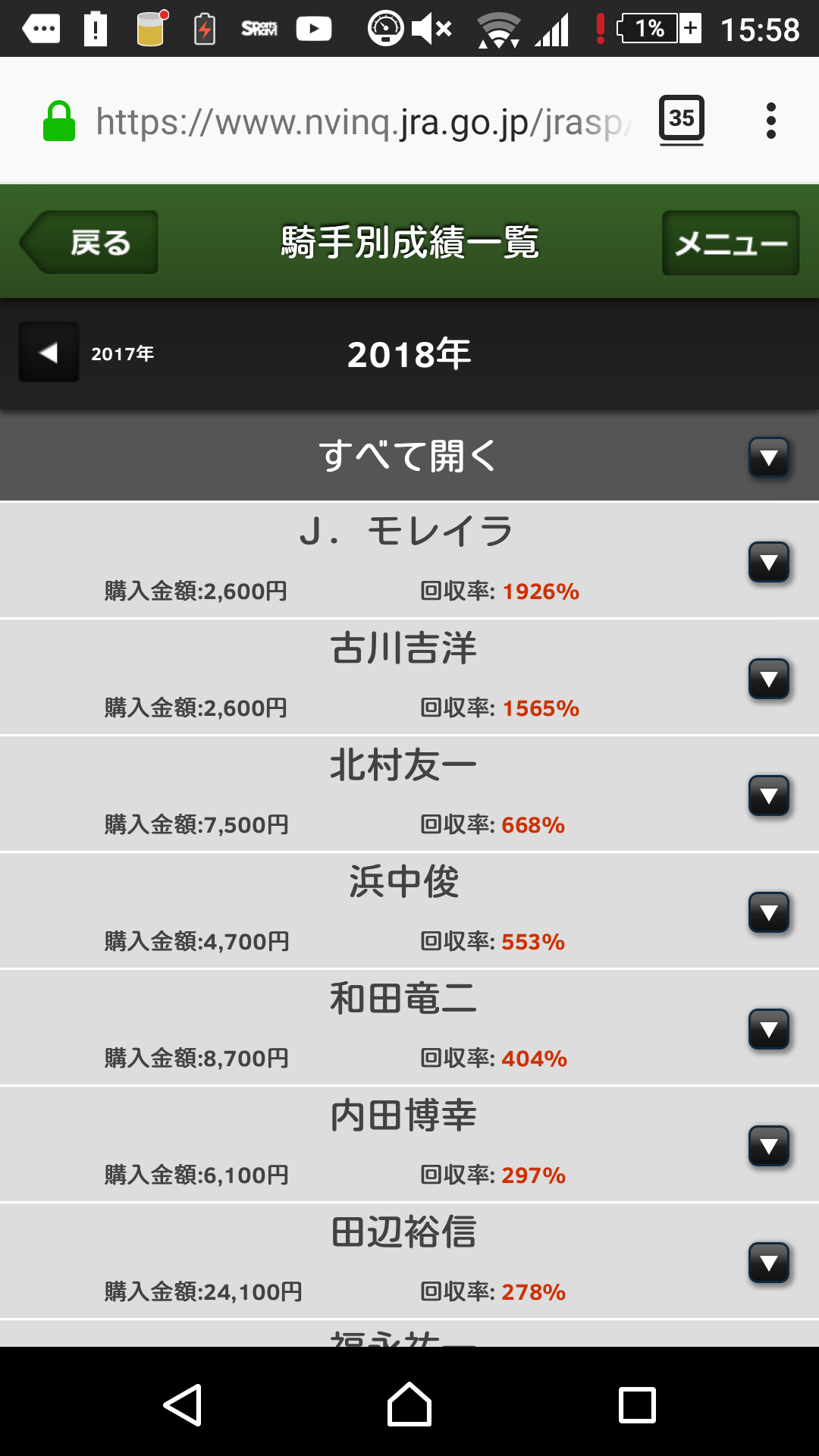Toggle すべて開く to open all rows
Viewport: 819px width, 1456px height.
[x=768, y=457]
